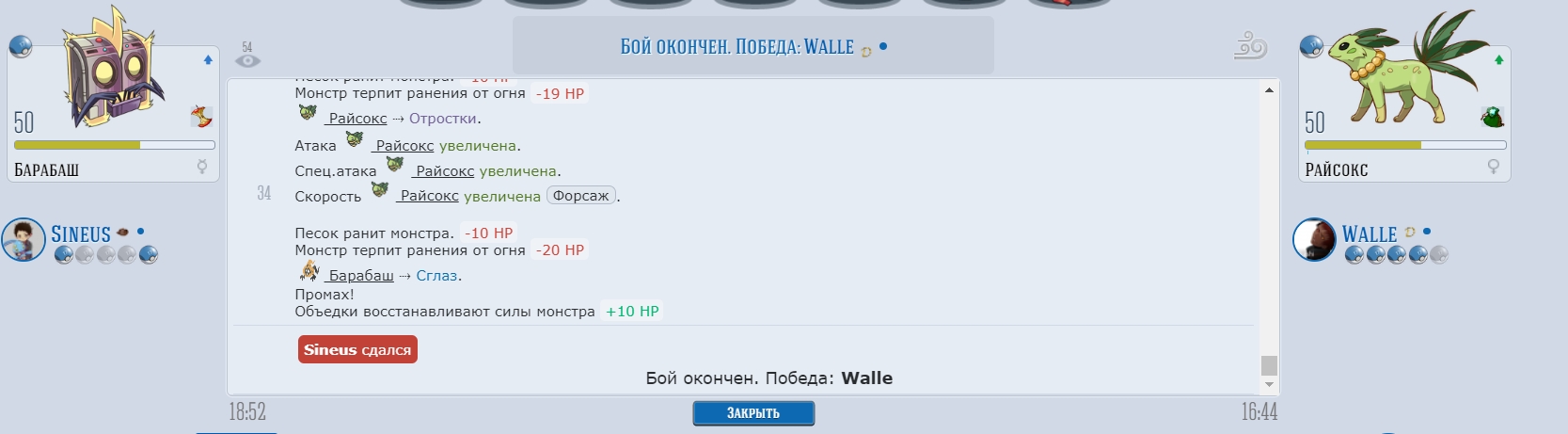Viewport: 1568px width, 434px height.
Task: Close the battle with ЗАКРЫТЬ
Action: click(753, 413)
